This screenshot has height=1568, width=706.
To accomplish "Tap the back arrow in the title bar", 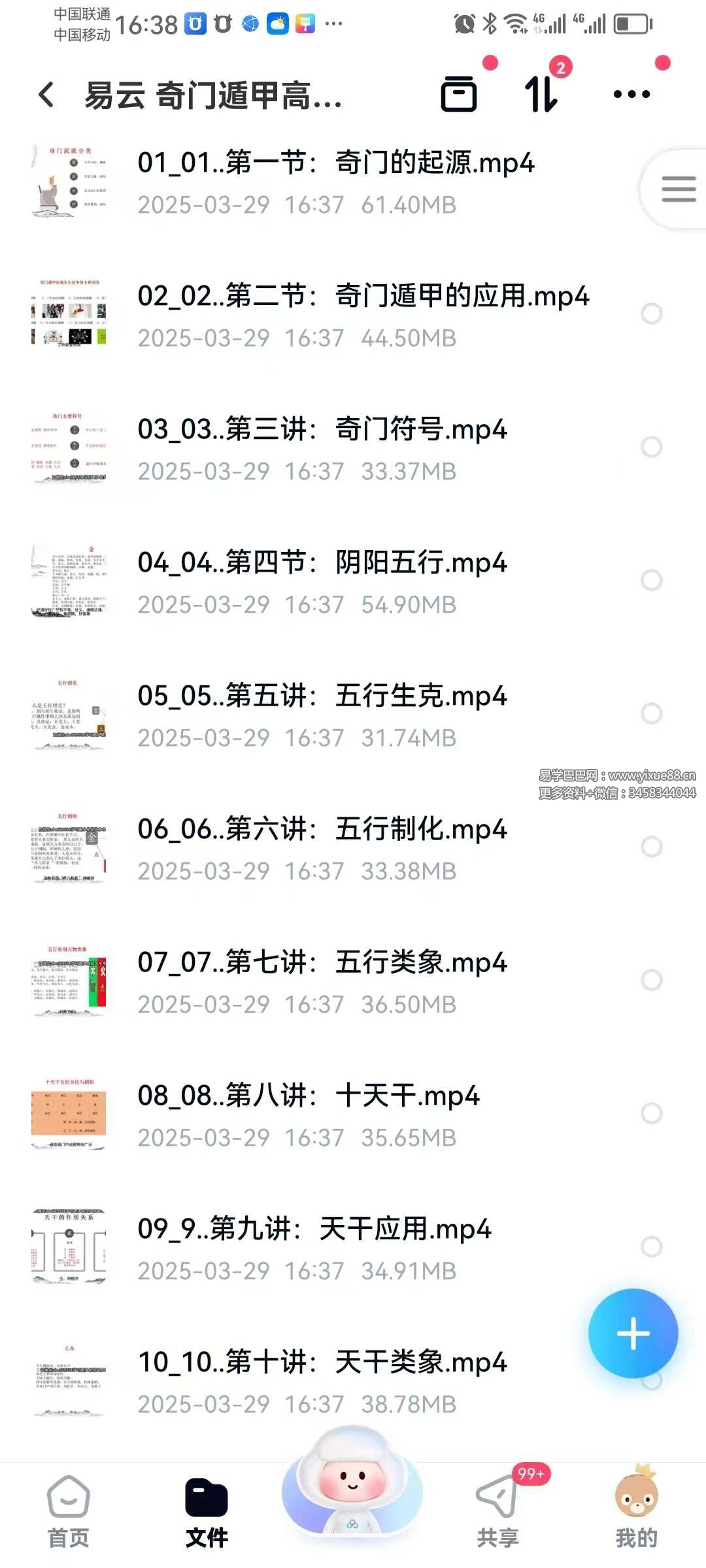I will click(x=44, y=93).
